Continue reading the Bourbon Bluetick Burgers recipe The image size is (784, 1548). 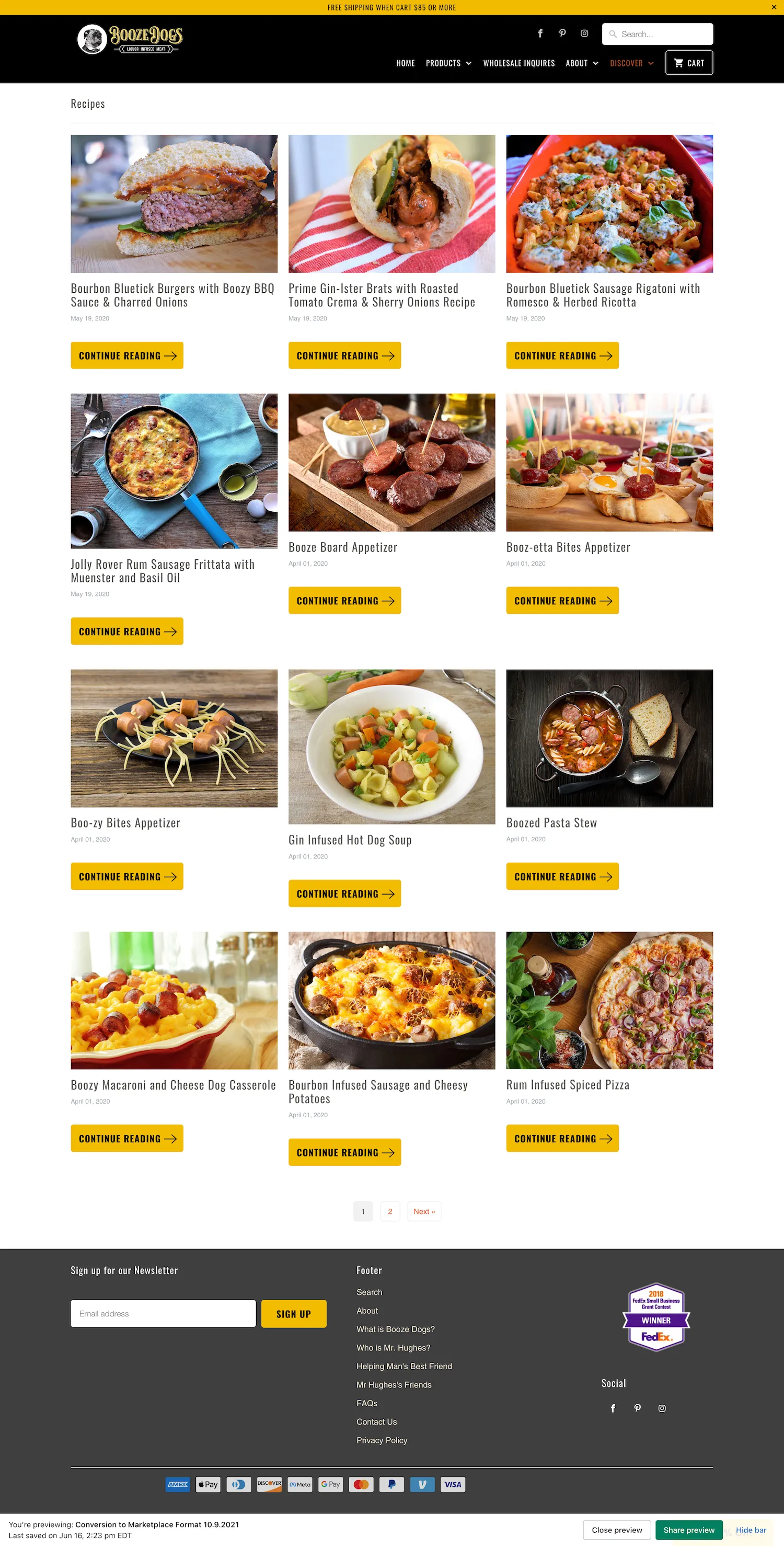(x=127, y=356)
